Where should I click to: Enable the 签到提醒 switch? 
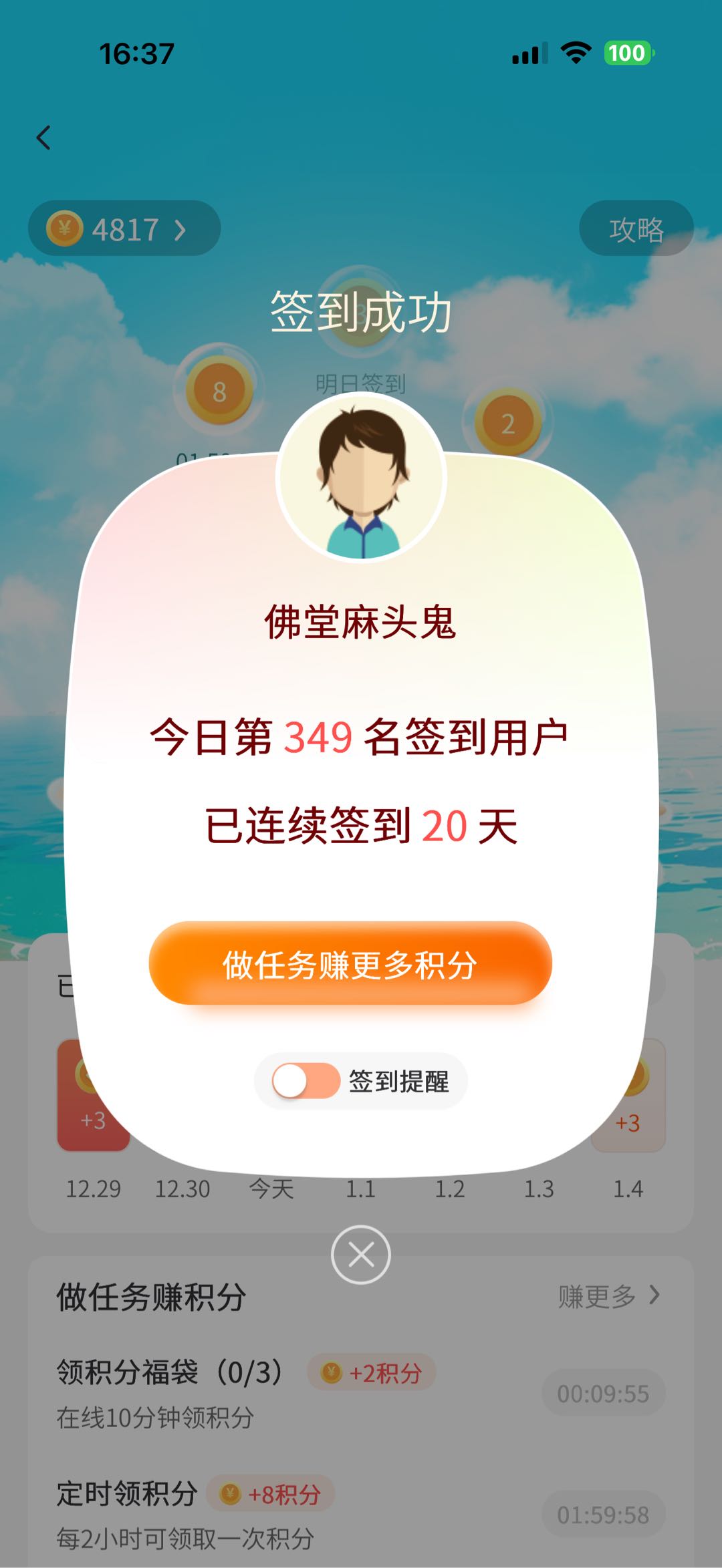(306, 1080)
